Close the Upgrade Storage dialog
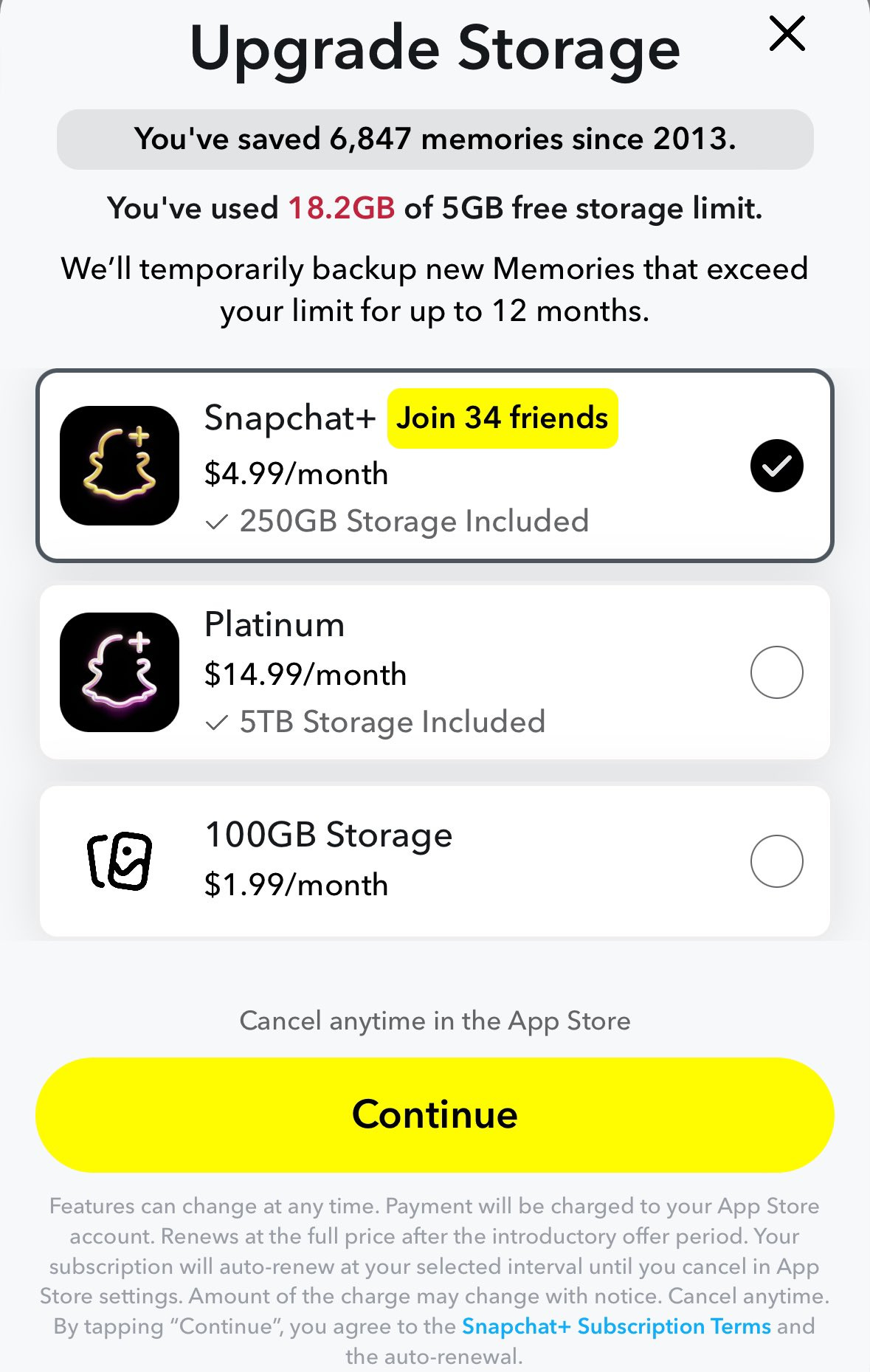 [787, 35]
